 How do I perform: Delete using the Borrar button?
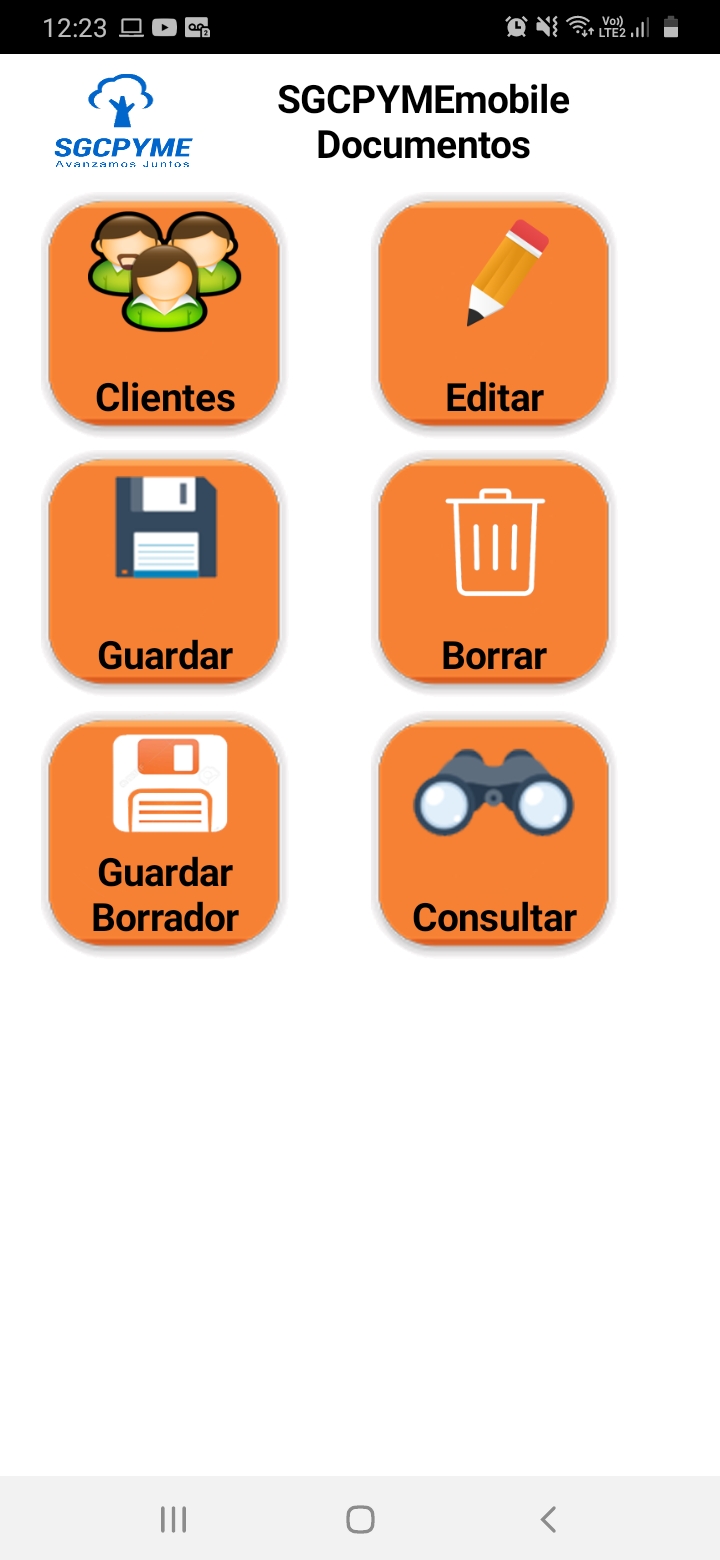494,572
